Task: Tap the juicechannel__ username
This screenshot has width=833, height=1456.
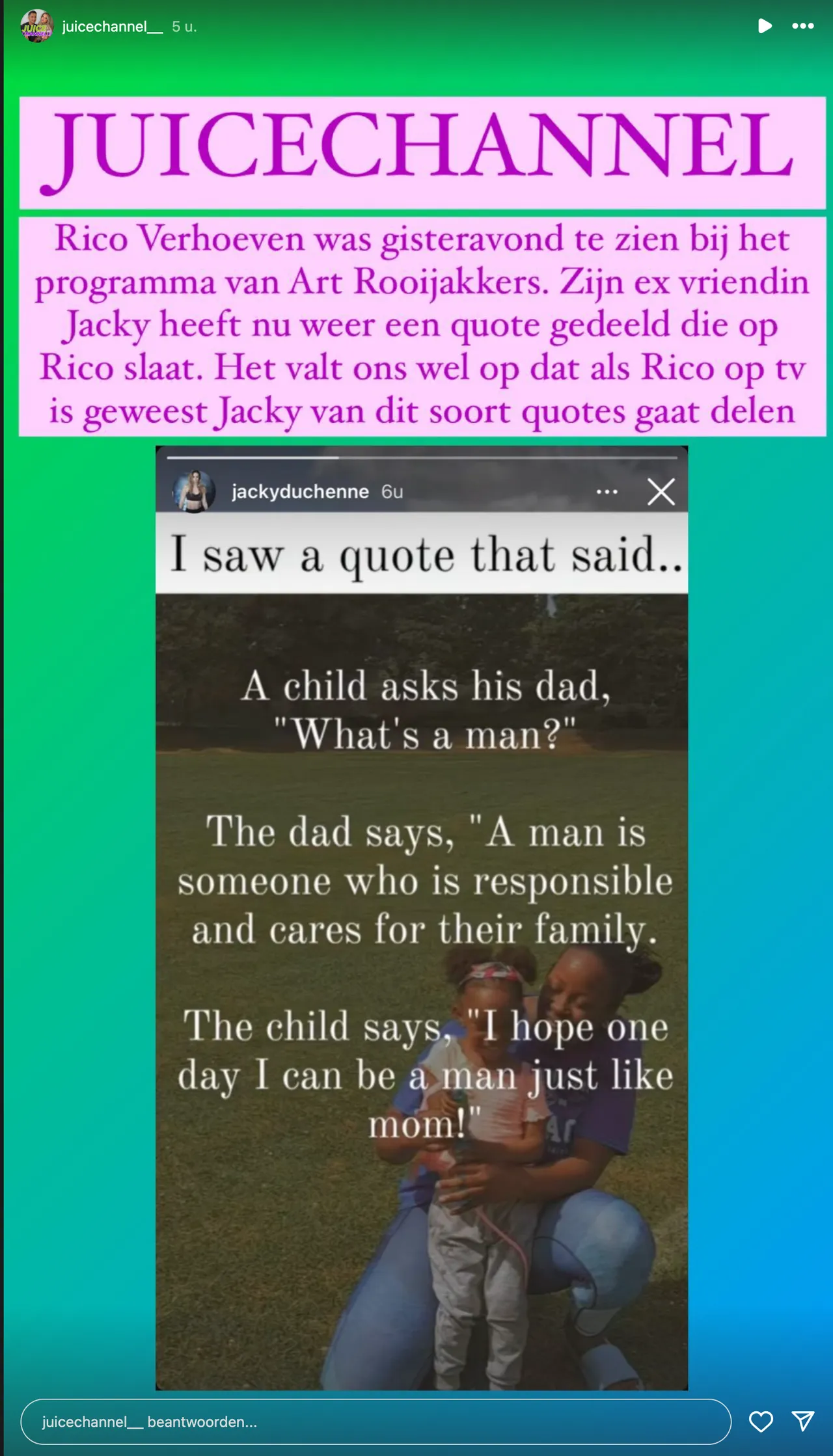Action: coord(112,27)
